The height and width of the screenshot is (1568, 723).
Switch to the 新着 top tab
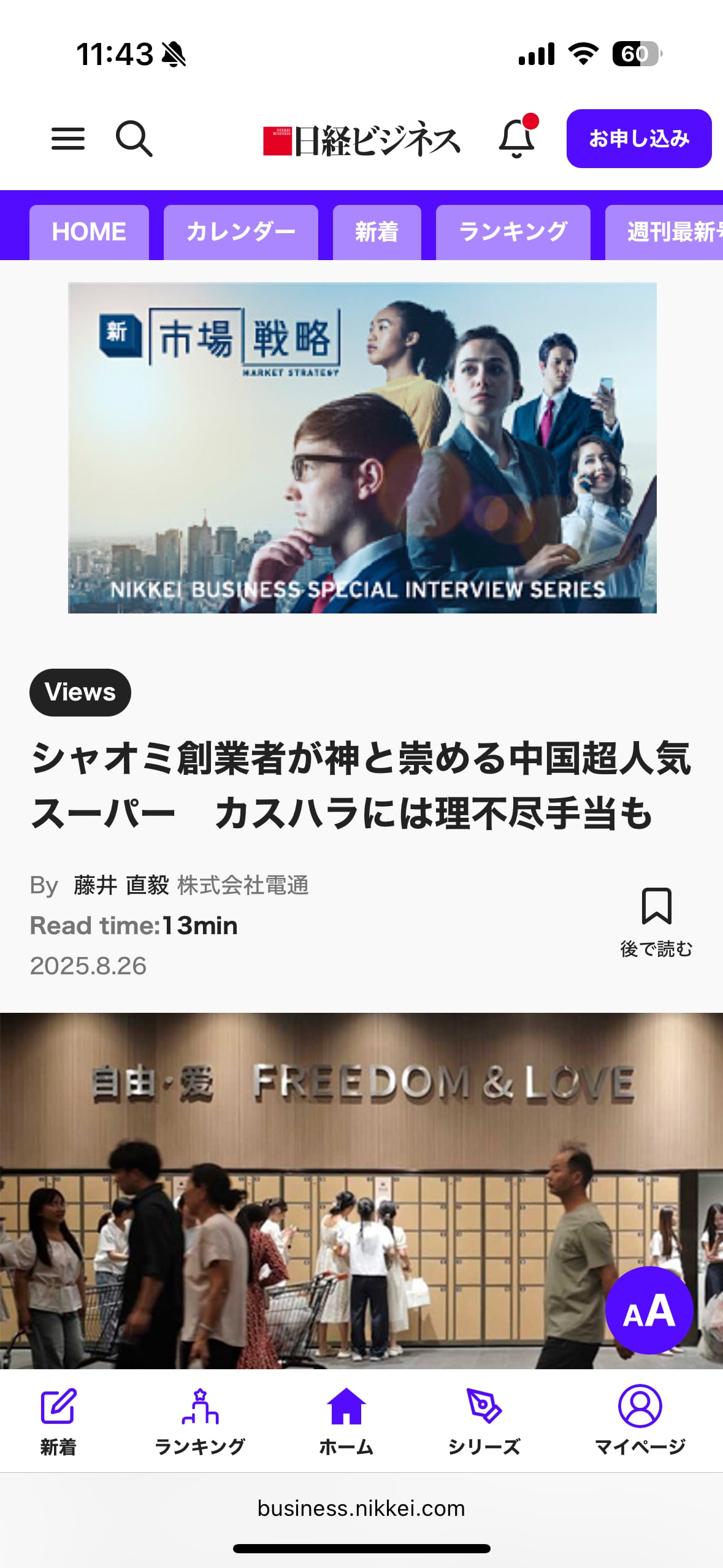[x=377, y=232]
